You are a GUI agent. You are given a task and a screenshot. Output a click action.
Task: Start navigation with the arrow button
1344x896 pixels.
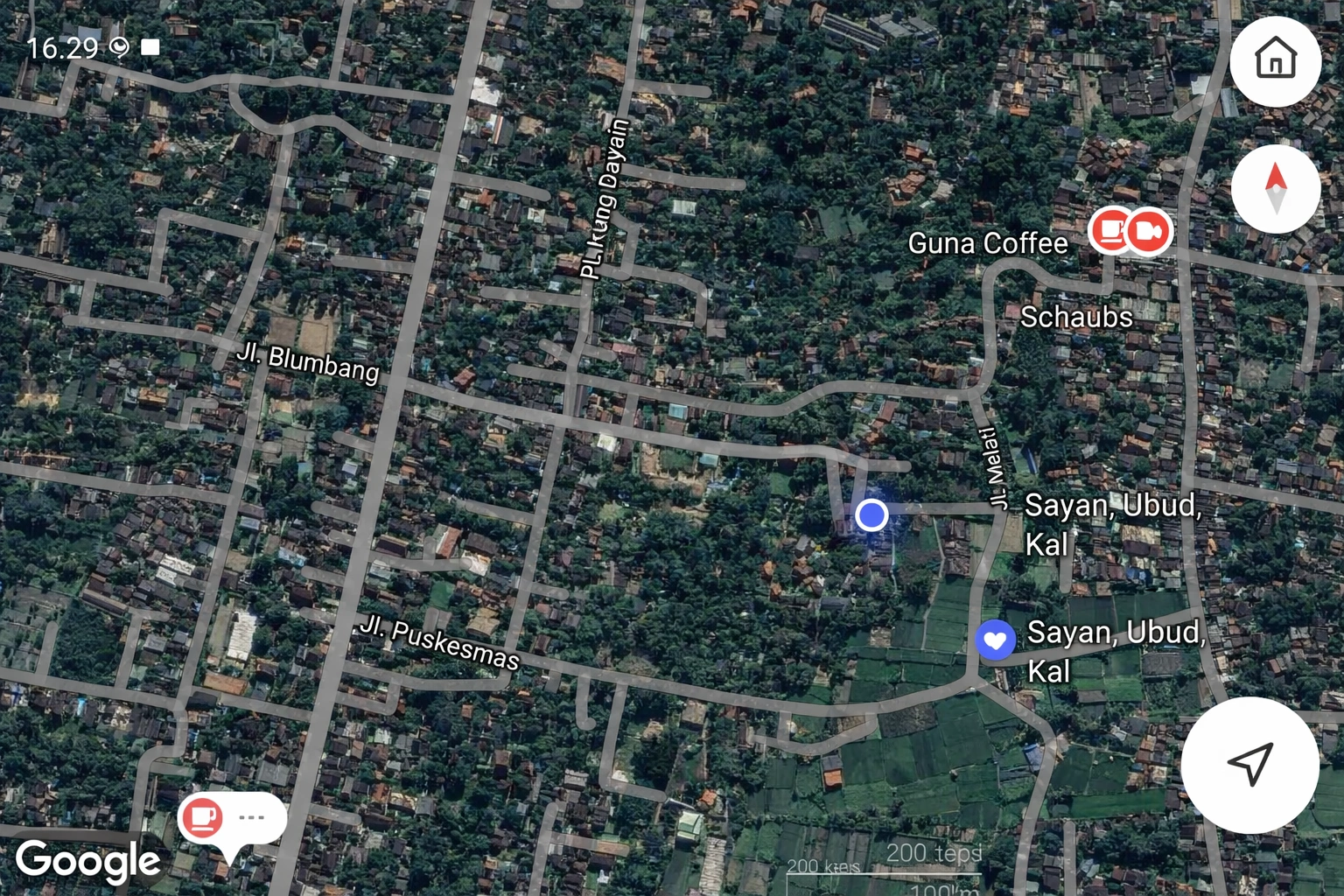1249,765
